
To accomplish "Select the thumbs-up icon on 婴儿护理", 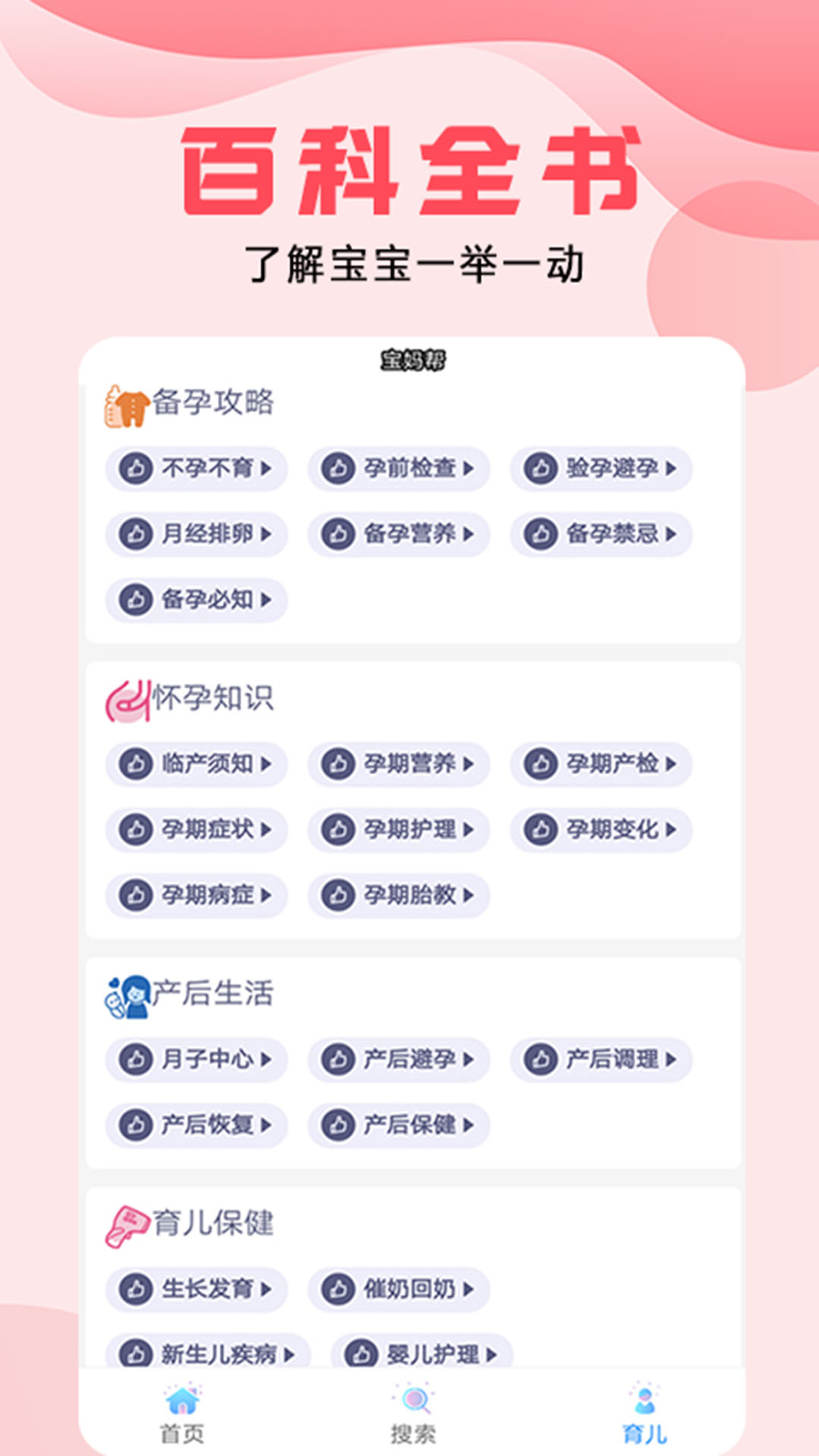I will click(x=362, y=1354).
